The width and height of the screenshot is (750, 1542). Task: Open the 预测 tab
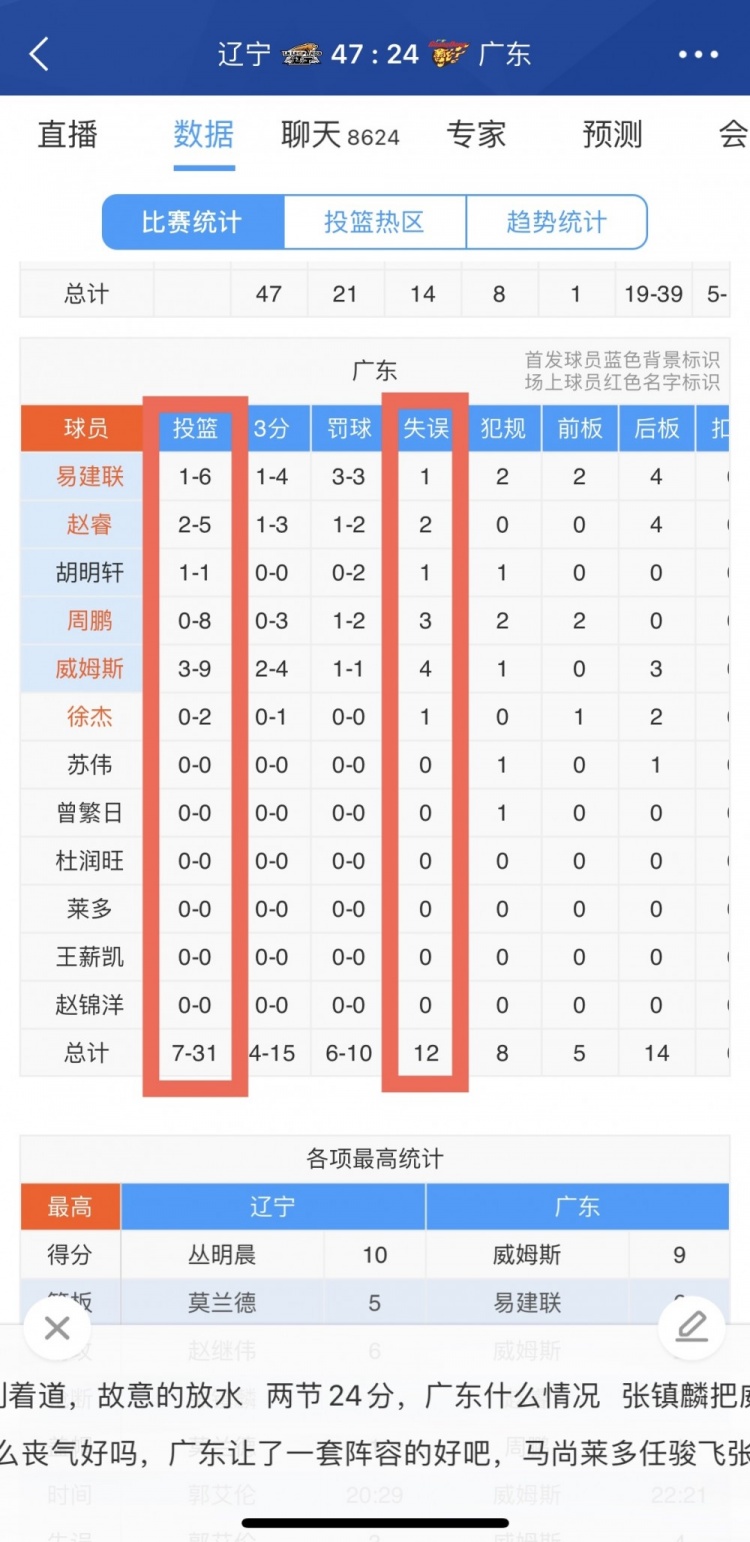coord(612,134)
